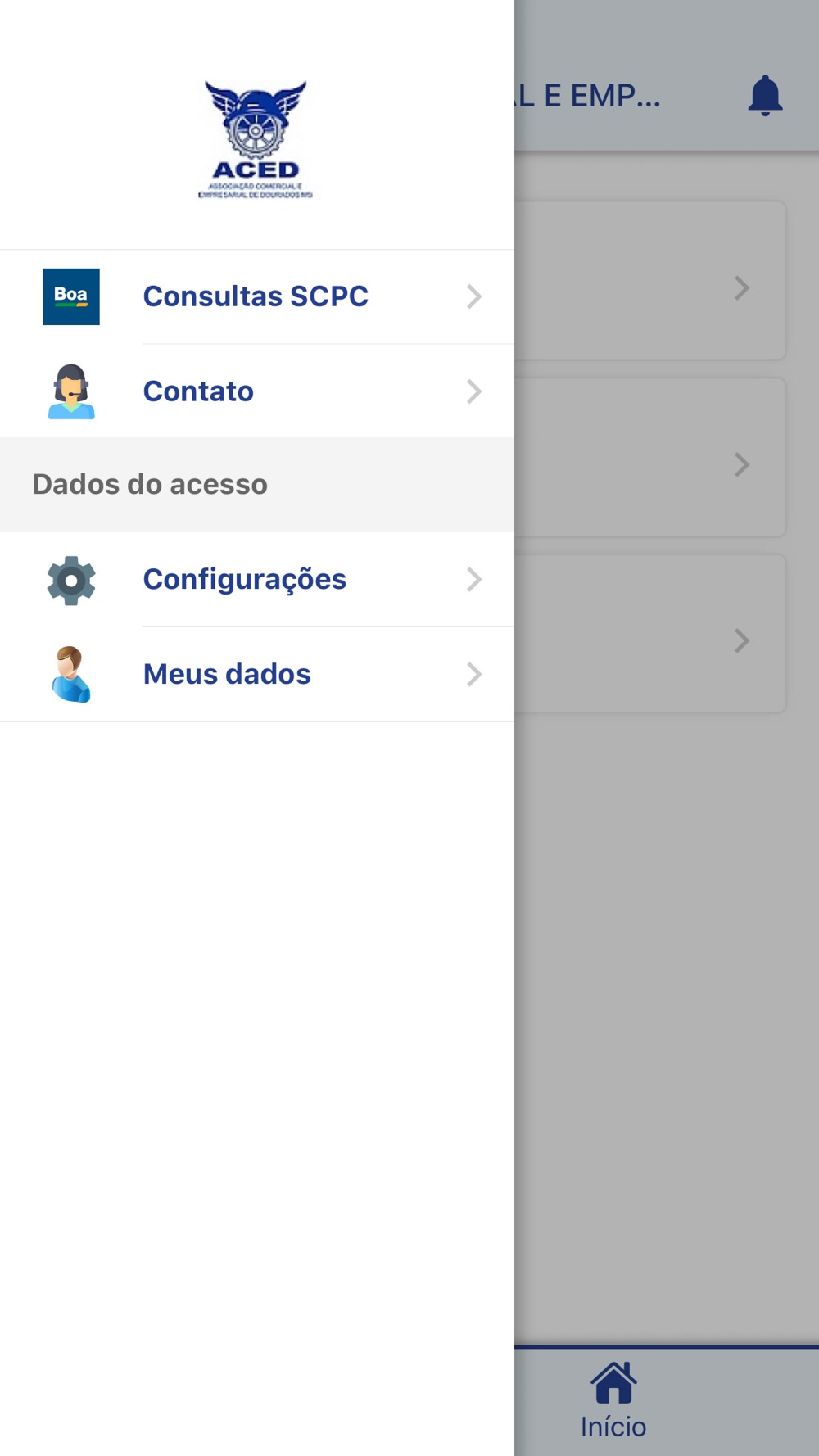The image size is (819, 1456).
Task: Go to Configurações settings
Action: [257, 580]
